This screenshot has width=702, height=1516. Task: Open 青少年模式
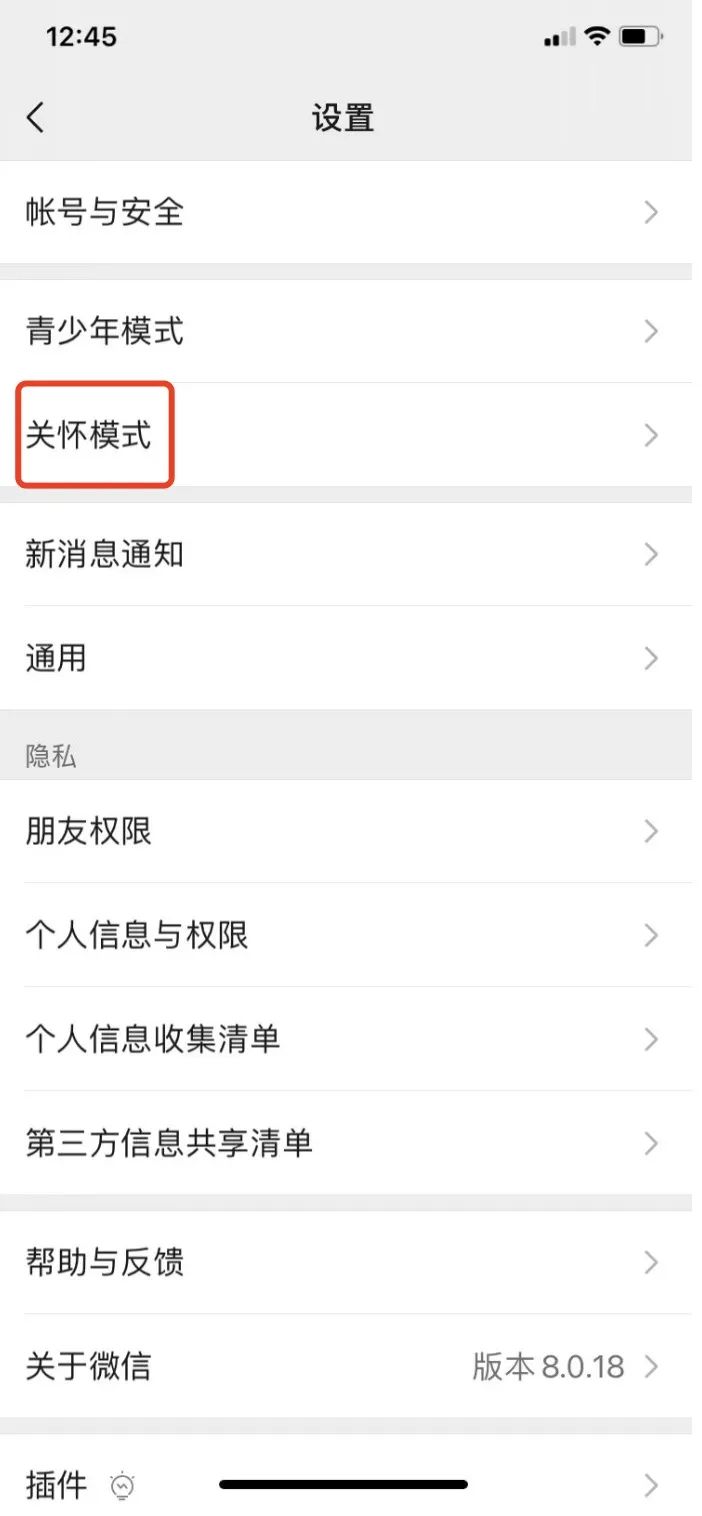(x=345, y=331)
